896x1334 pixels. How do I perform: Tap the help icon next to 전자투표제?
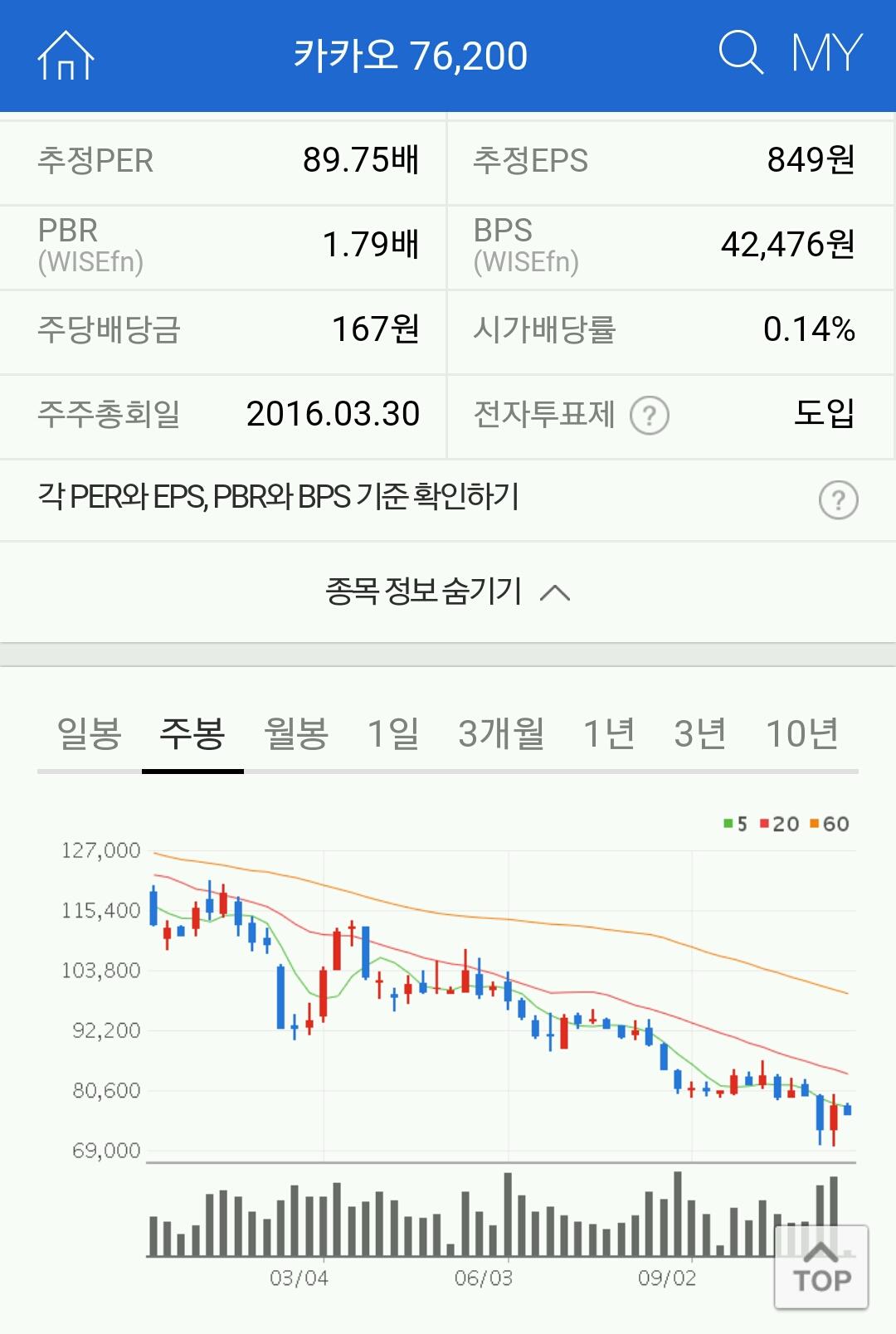click(650, 415)
